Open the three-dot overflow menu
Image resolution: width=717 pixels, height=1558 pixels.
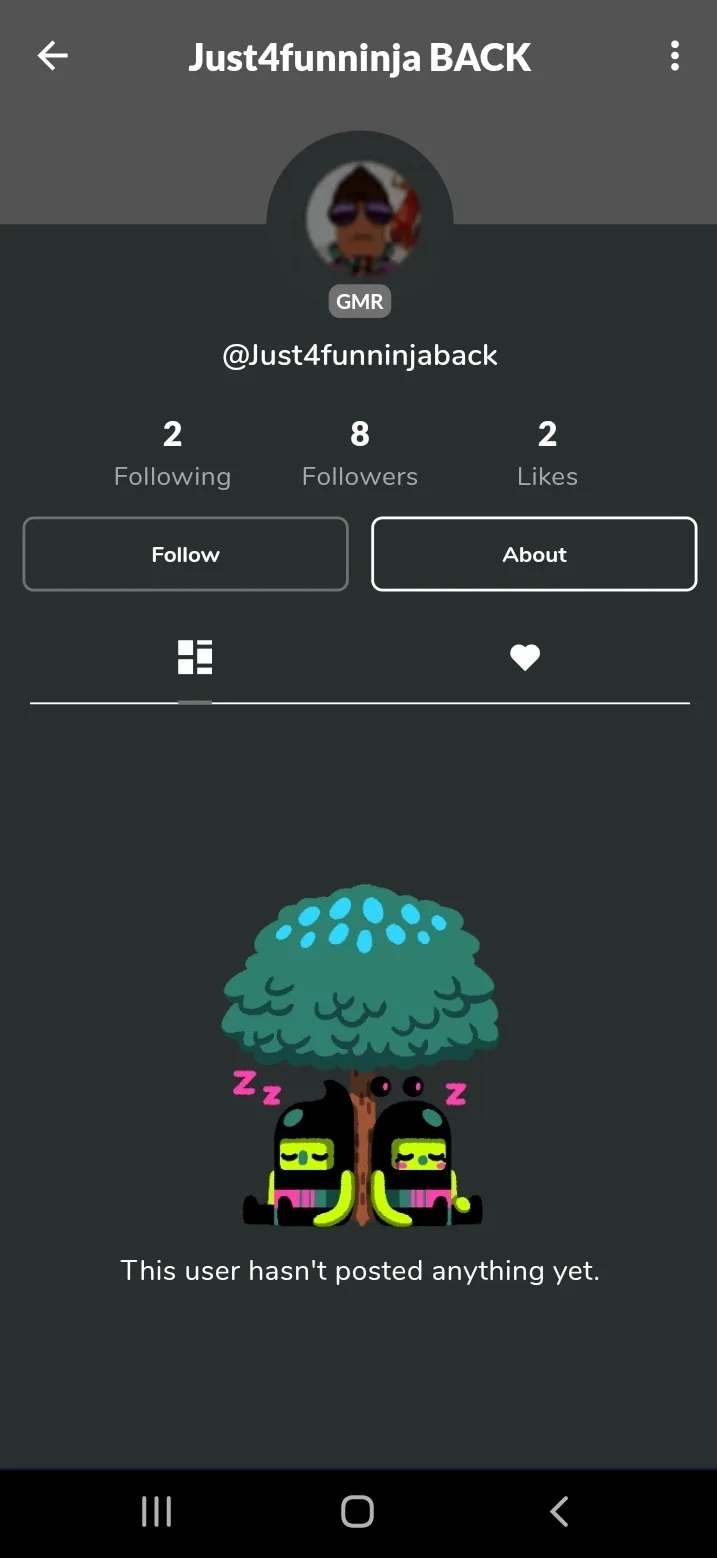coord(675,56)
